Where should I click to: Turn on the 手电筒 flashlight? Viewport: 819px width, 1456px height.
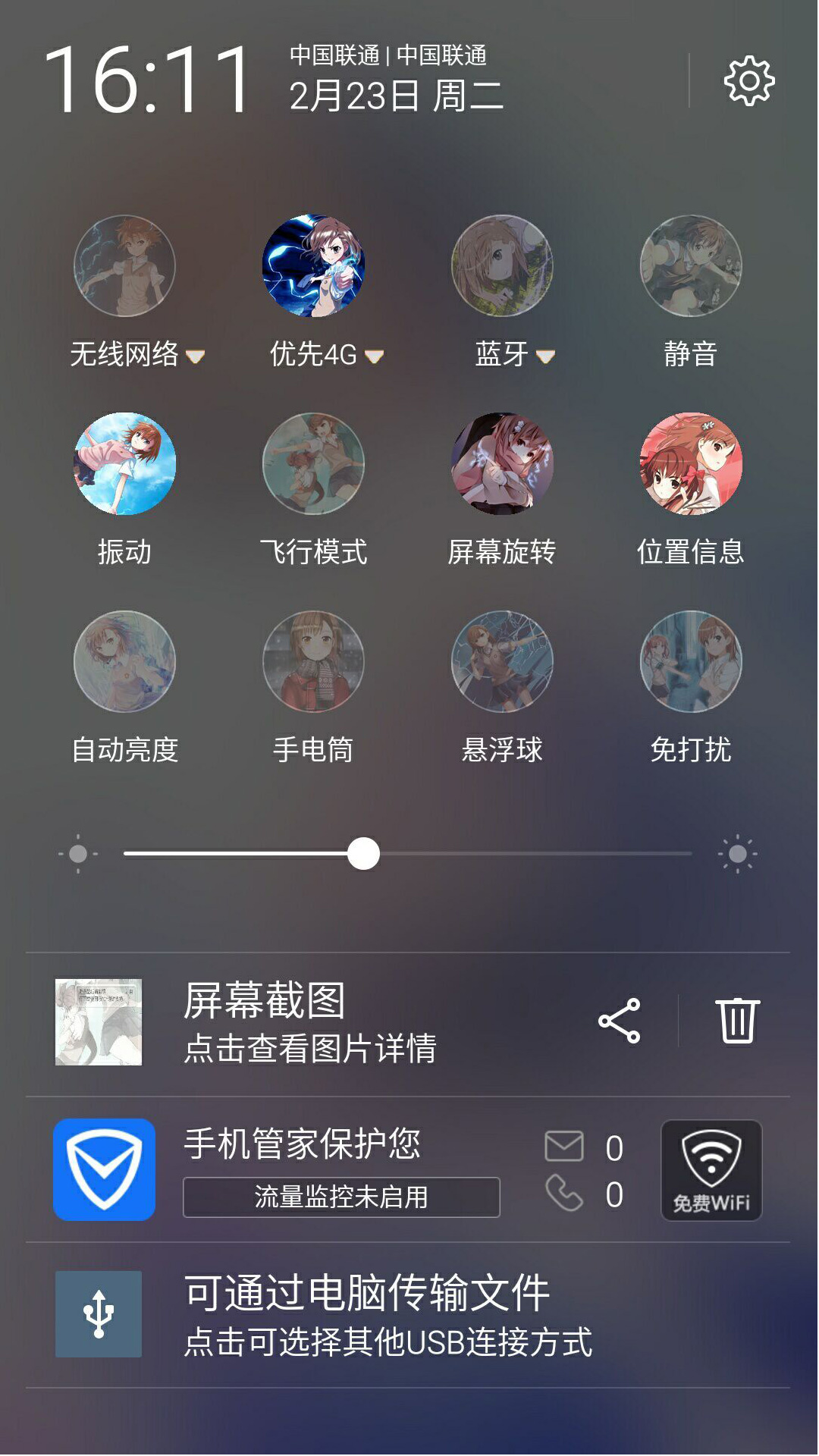click(313, 662)
